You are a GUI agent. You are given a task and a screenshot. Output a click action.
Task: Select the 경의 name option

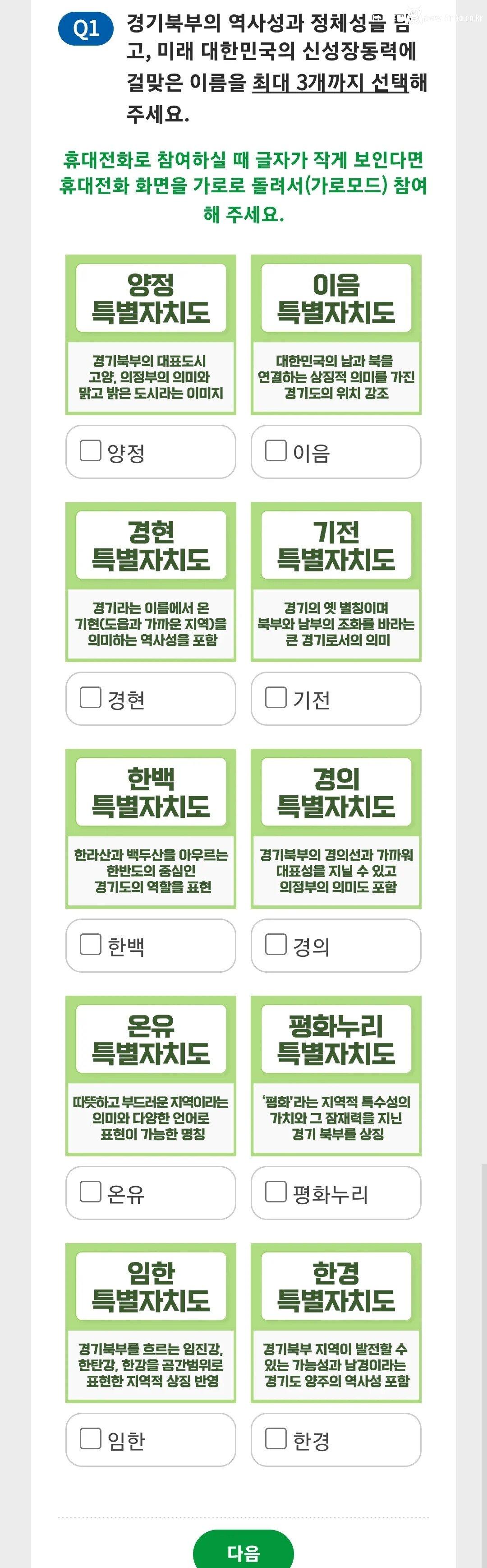click(276, 944)
